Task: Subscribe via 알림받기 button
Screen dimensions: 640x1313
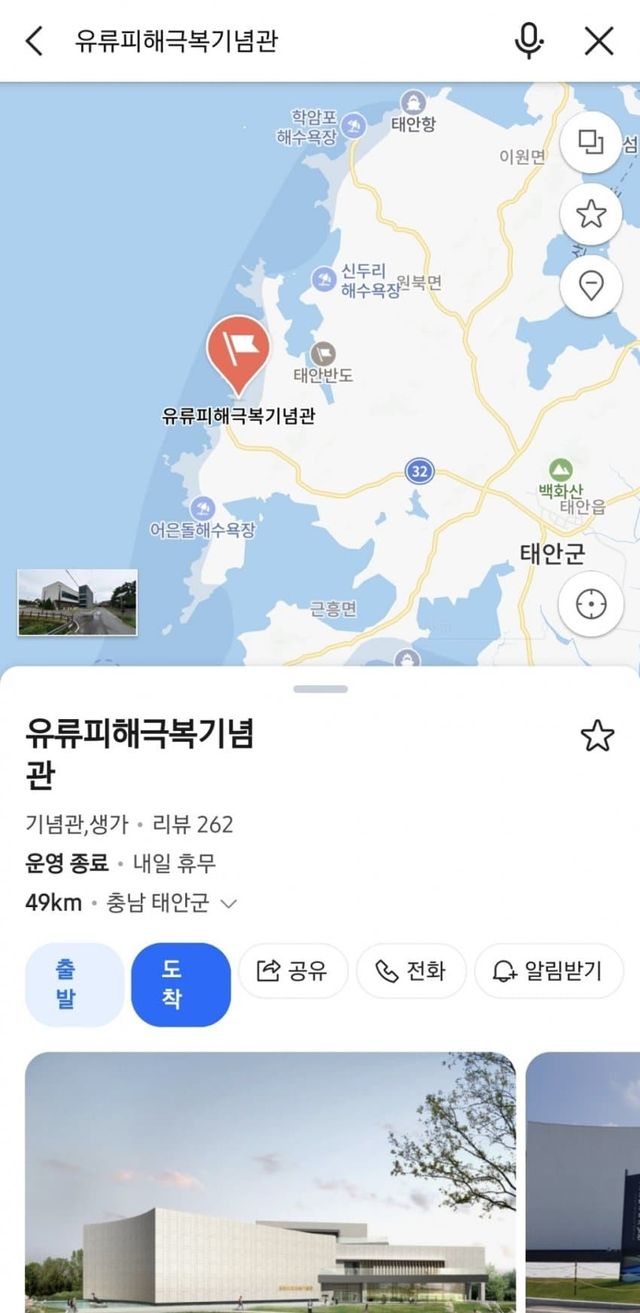Action: (548, 970)
